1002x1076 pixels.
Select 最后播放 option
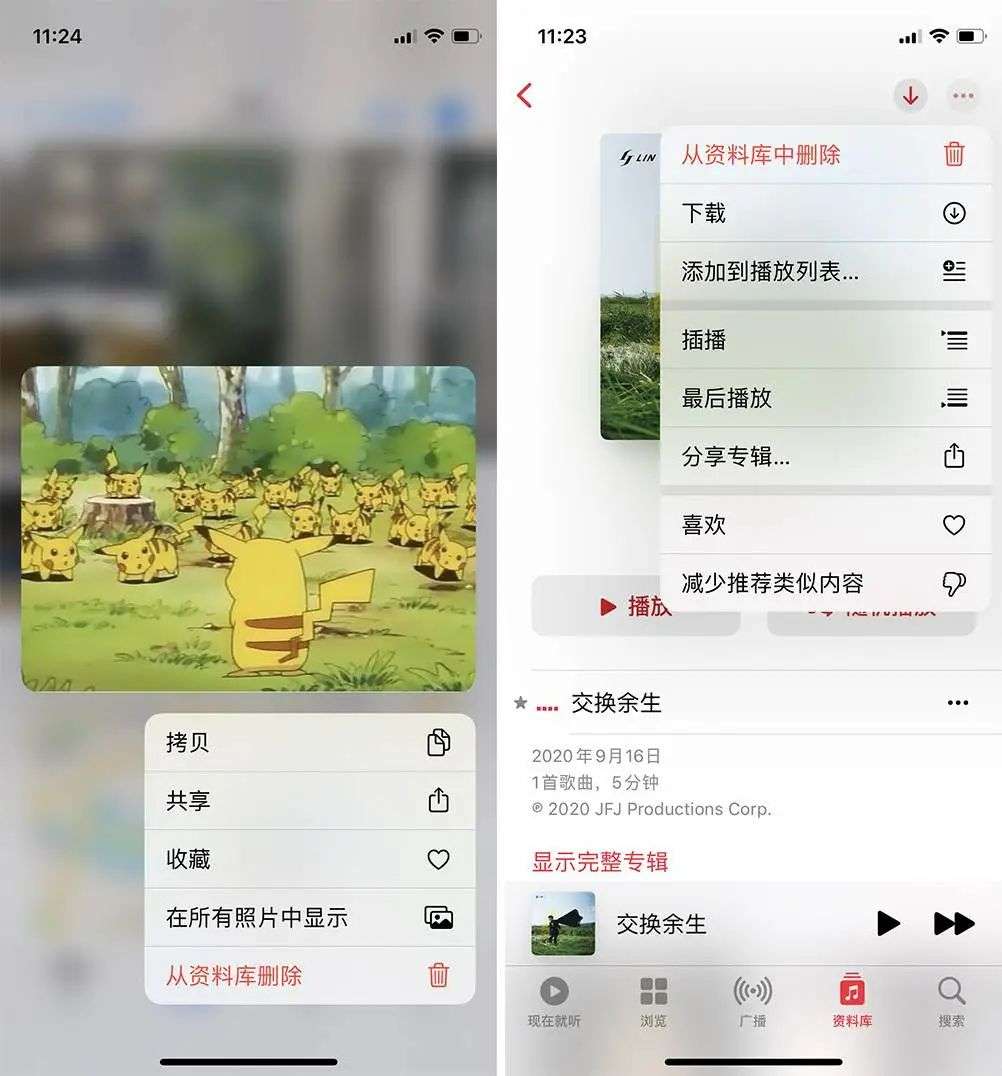click(x=826, y=398)
